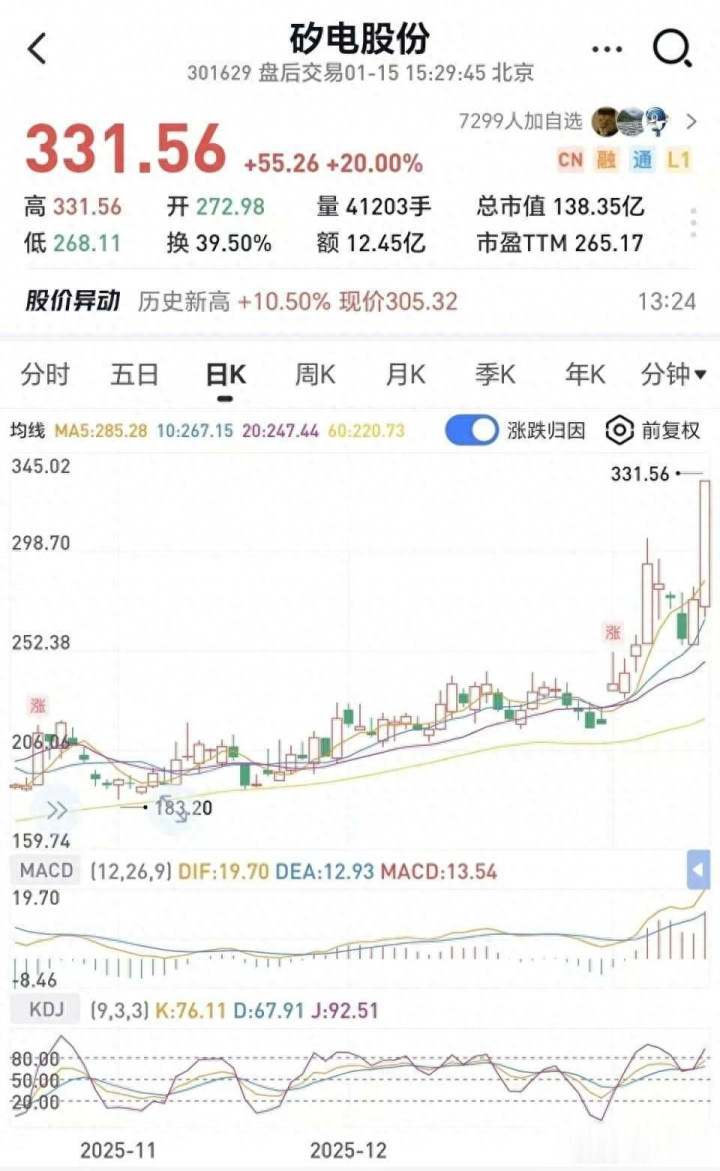The width and height of the screenshot is (720, 1171).
Task: Open the three-dot overflow menu
Action: 607,48
